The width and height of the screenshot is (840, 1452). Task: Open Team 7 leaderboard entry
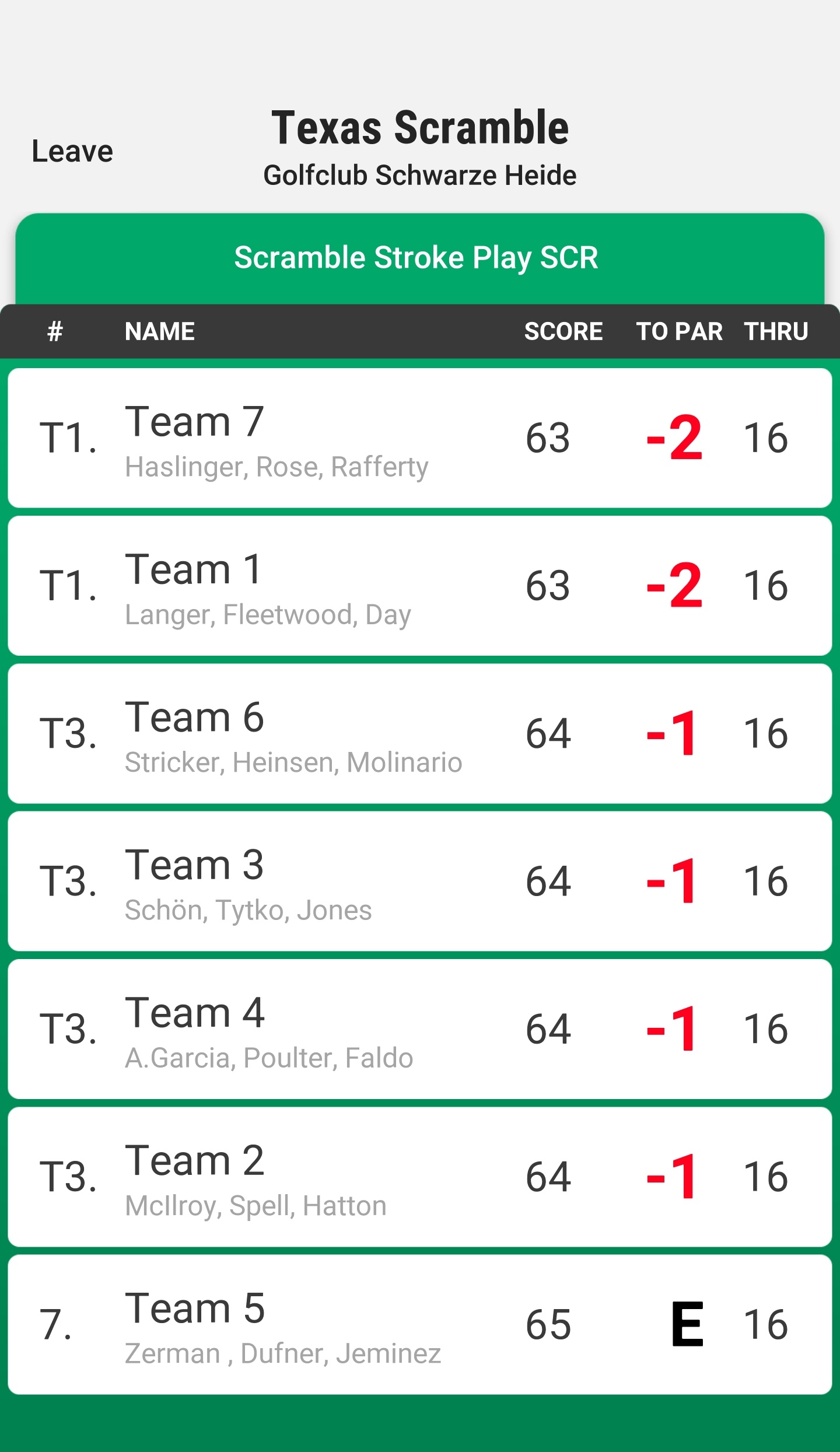coord(419,438)
